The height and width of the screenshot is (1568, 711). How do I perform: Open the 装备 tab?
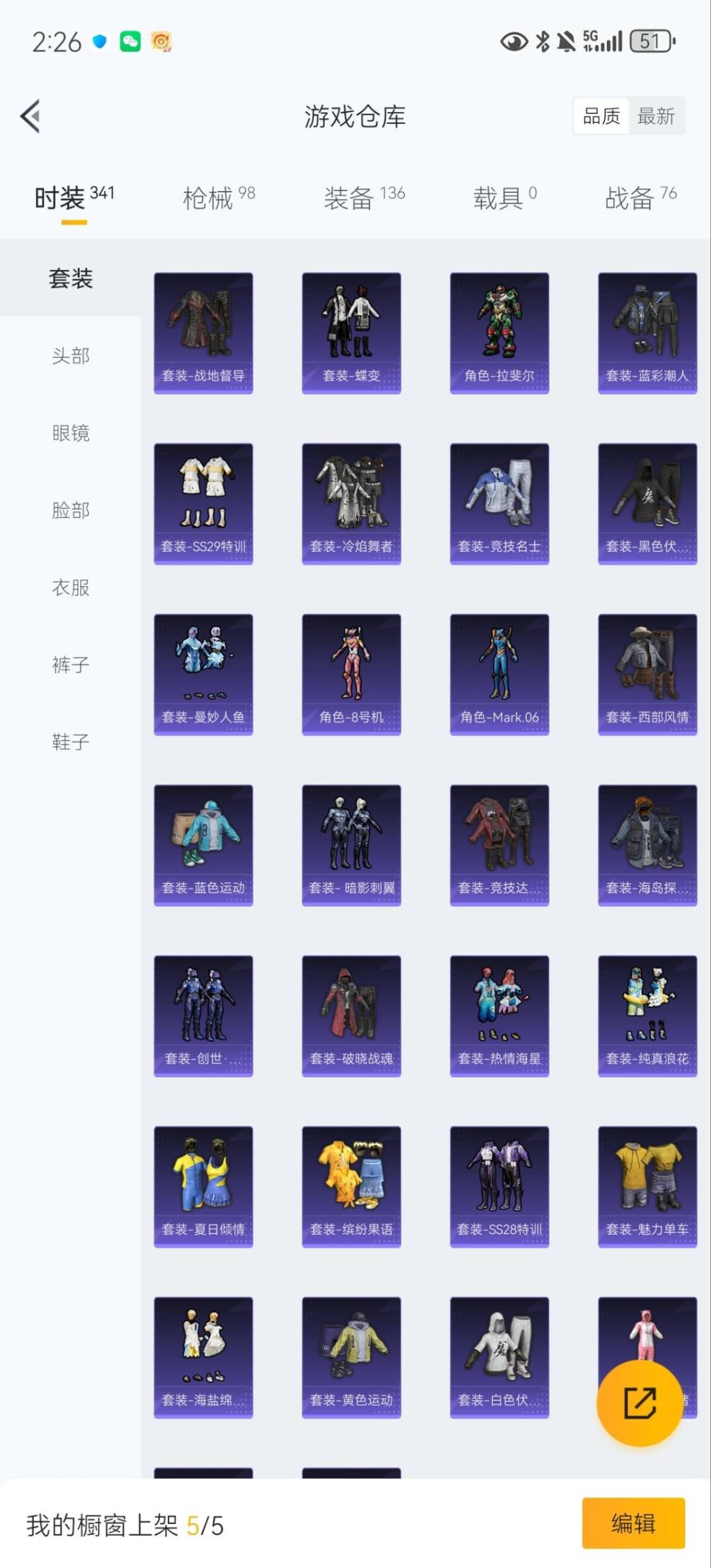tap(364, 197)
